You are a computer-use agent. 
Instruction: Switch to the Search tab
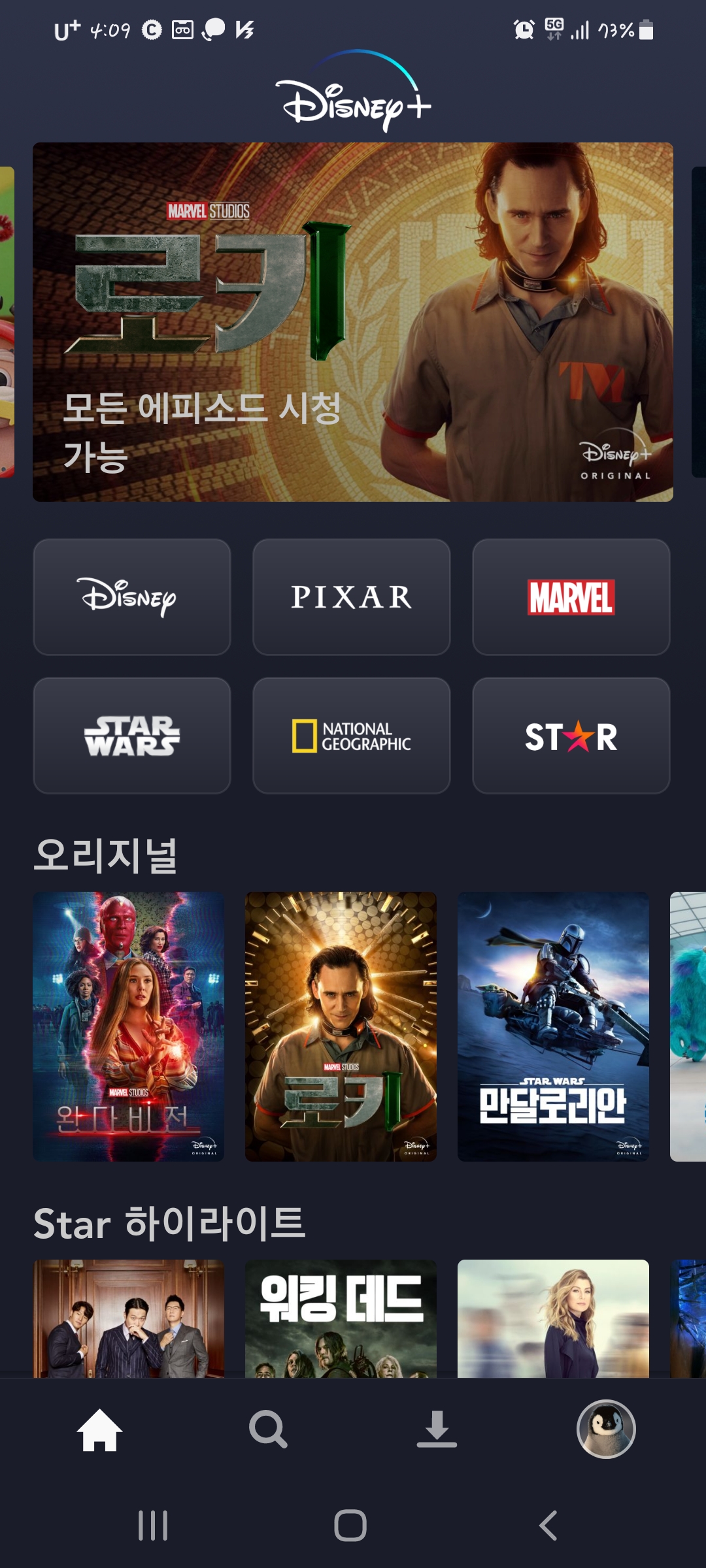click(x=268, y=1429)
